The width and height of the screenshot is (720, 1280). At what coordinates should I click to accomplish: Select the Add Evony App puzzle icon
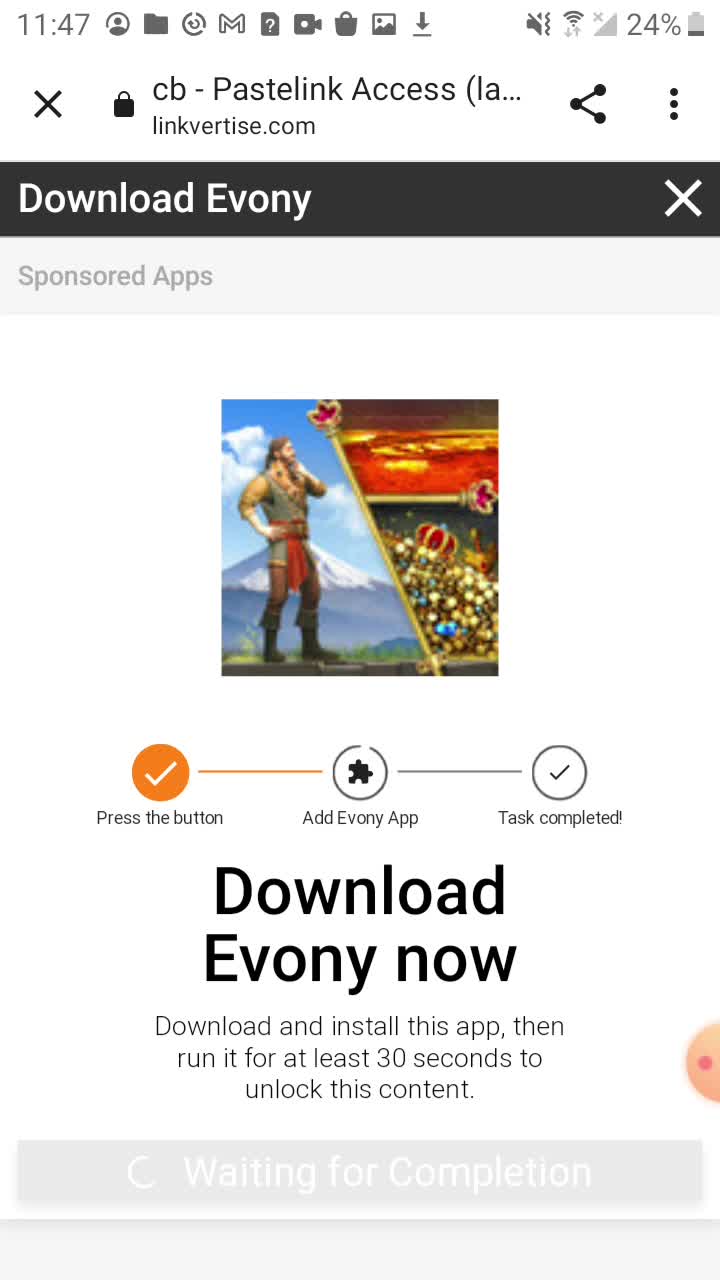pyautogui.click(x=360, y=772)
